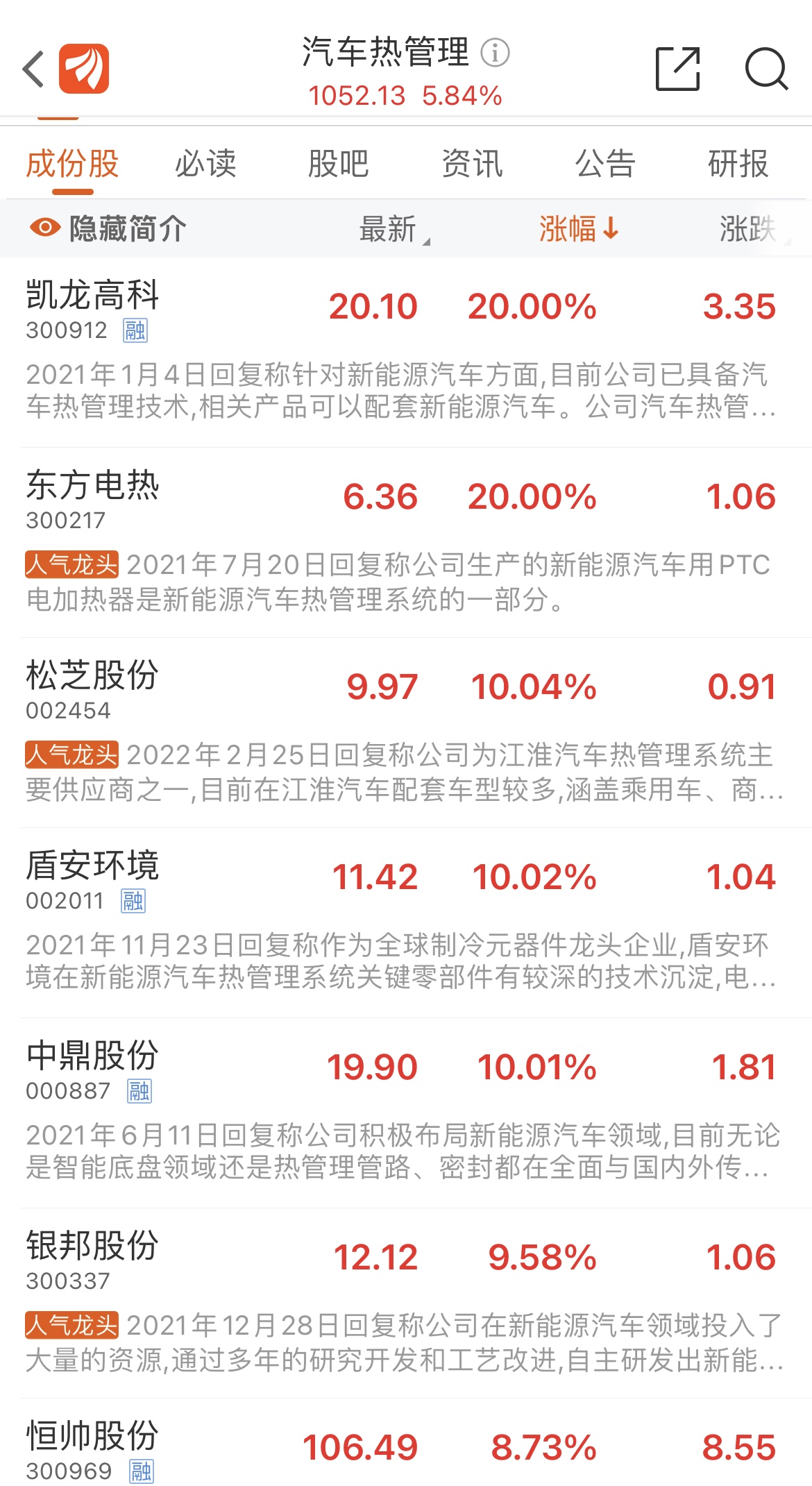Select the 公告 tab
Image resolution: width=812 pixels, height=1486 pixels.
(605, 164)
